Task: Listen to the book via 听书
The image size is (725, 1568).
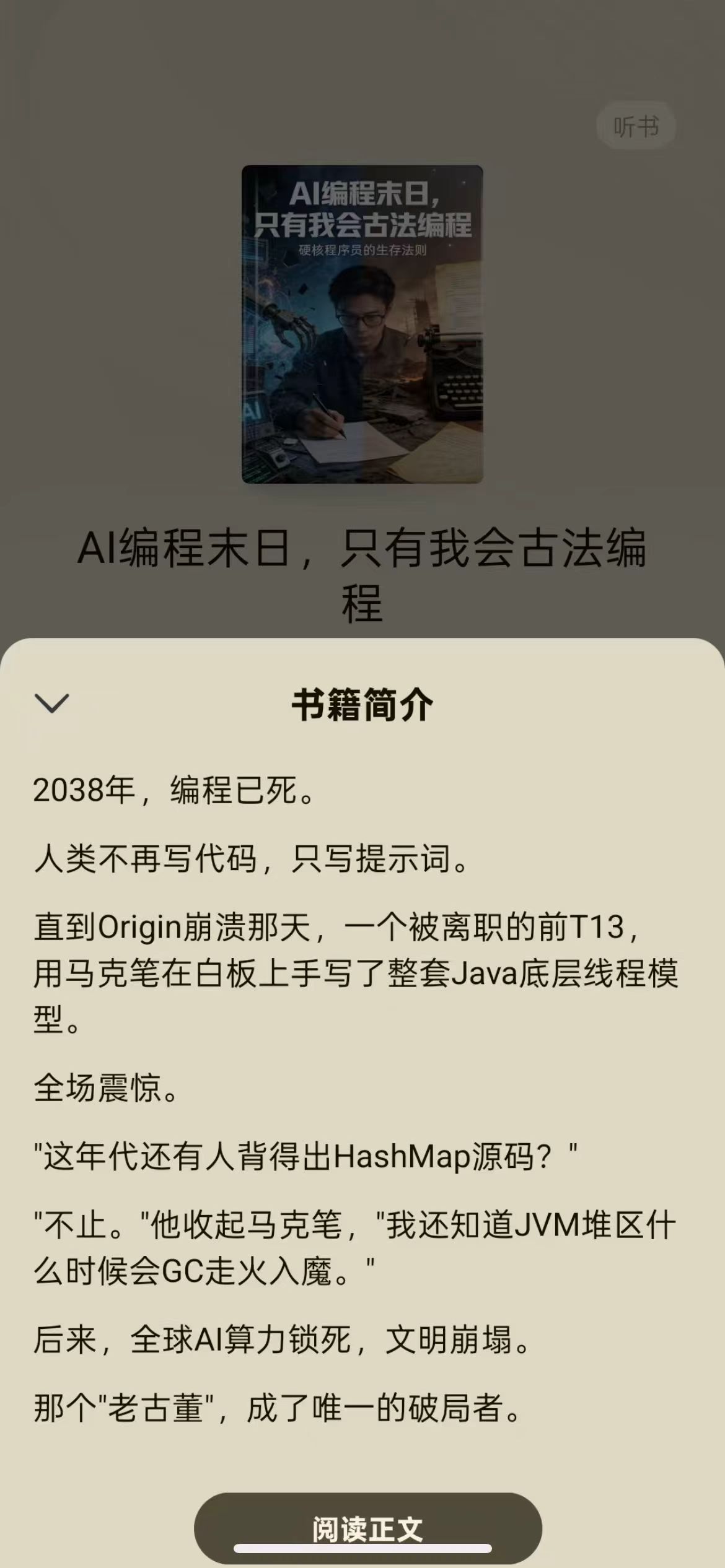Action: click(x=635, y=126)
